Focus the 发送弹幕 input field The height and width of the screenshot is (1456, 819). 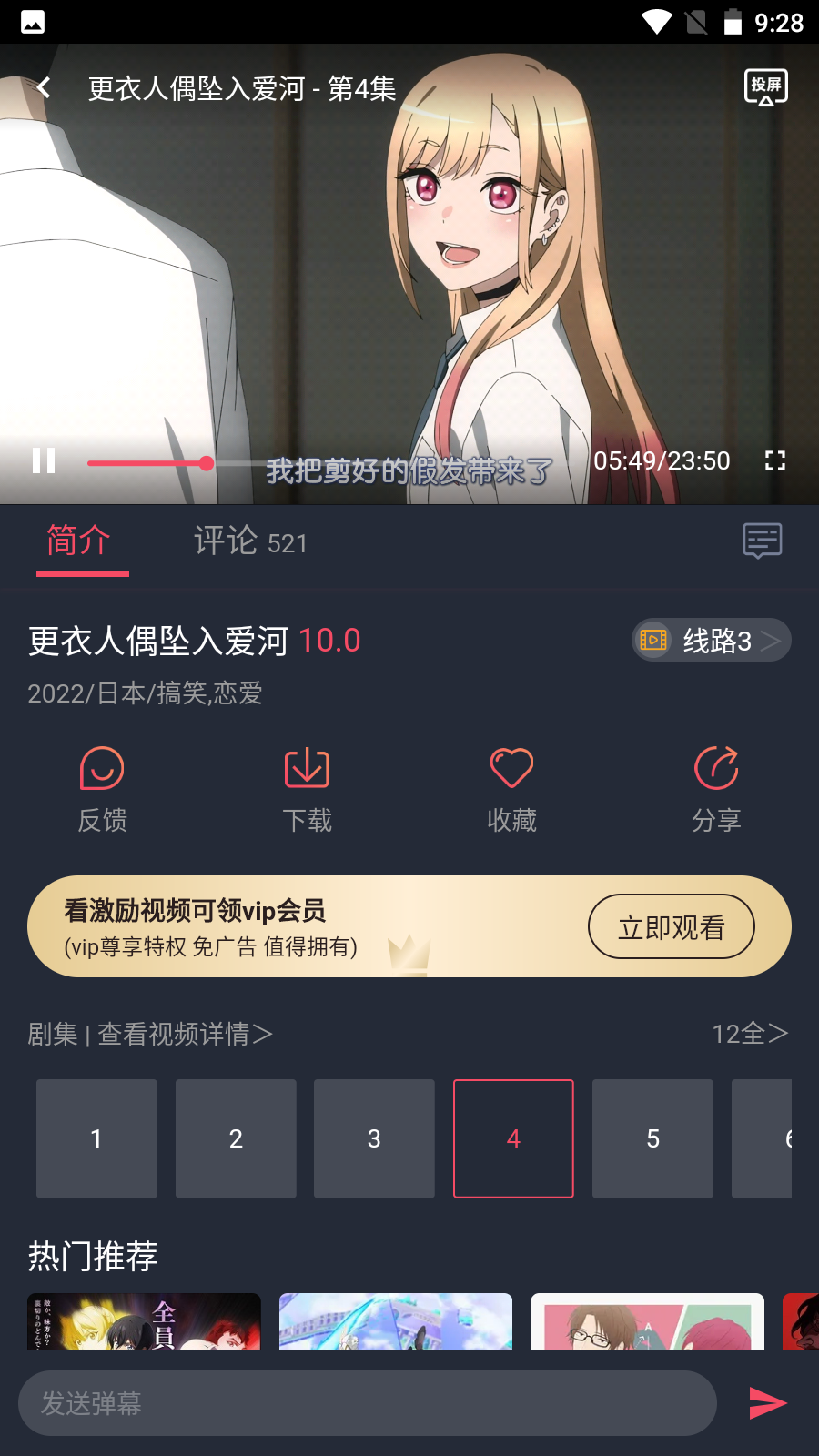(368, 1403)
